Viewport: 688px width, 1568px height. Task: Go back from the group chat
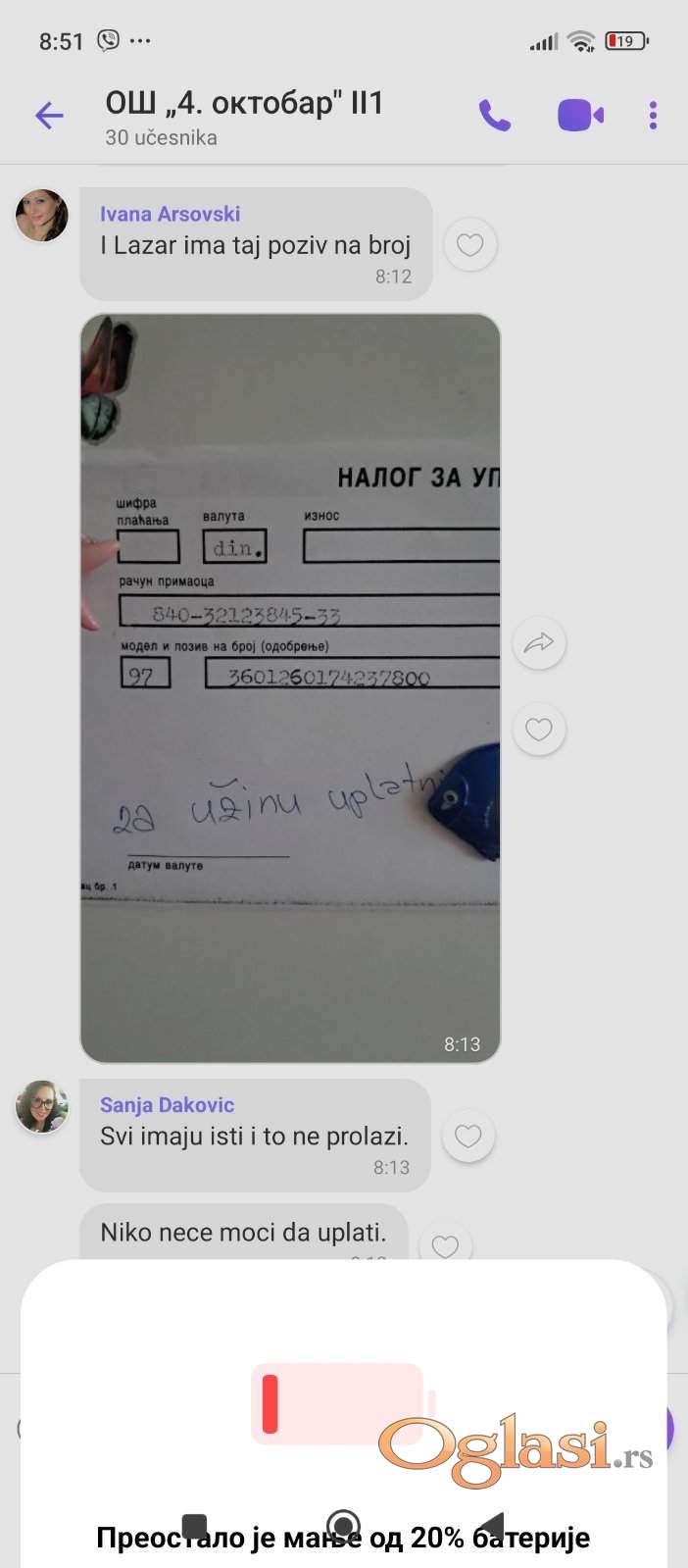pos(49,116)
